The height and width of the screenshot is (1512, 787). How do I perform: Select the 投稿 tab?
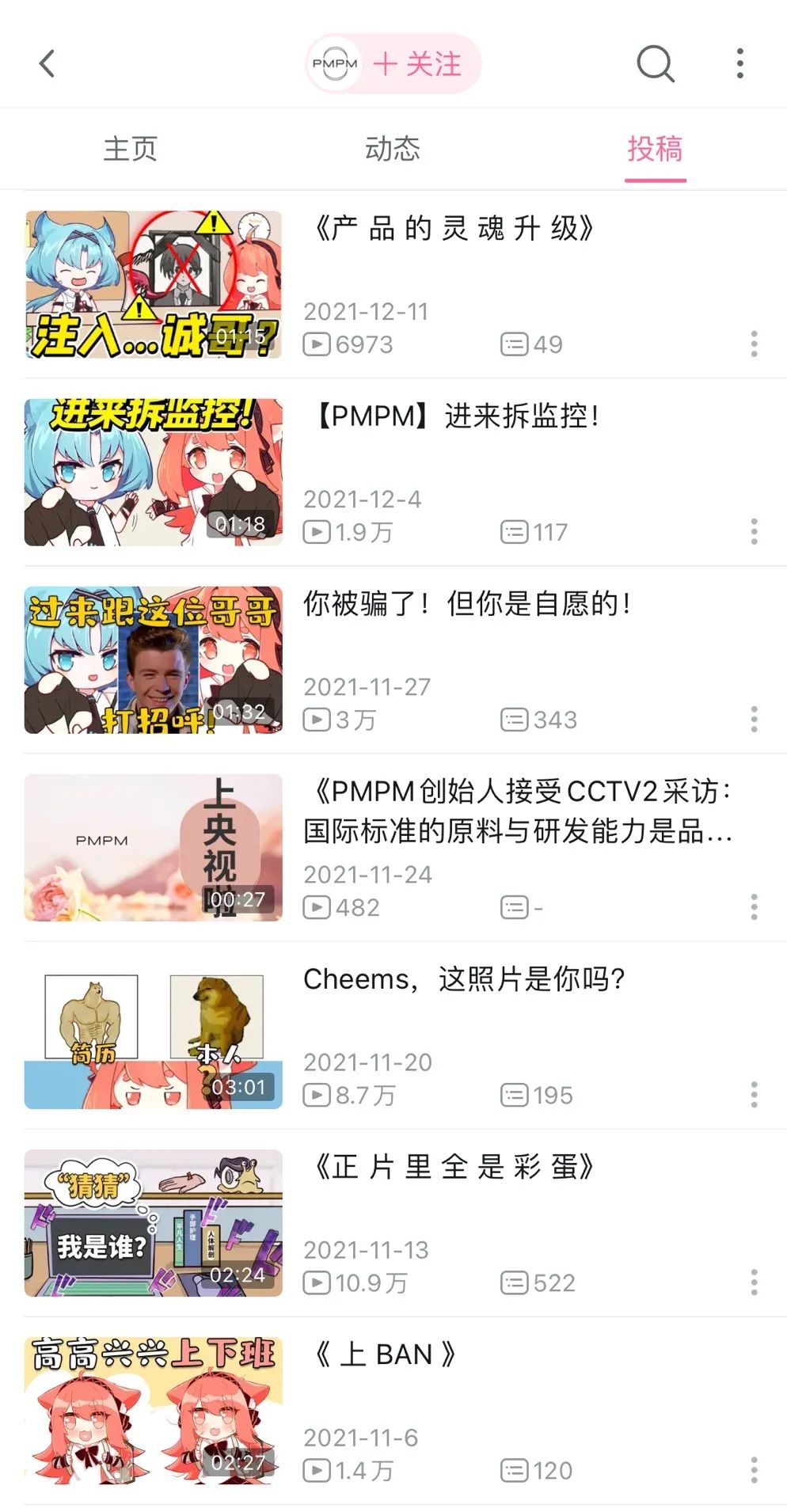(x=655, y=149)
